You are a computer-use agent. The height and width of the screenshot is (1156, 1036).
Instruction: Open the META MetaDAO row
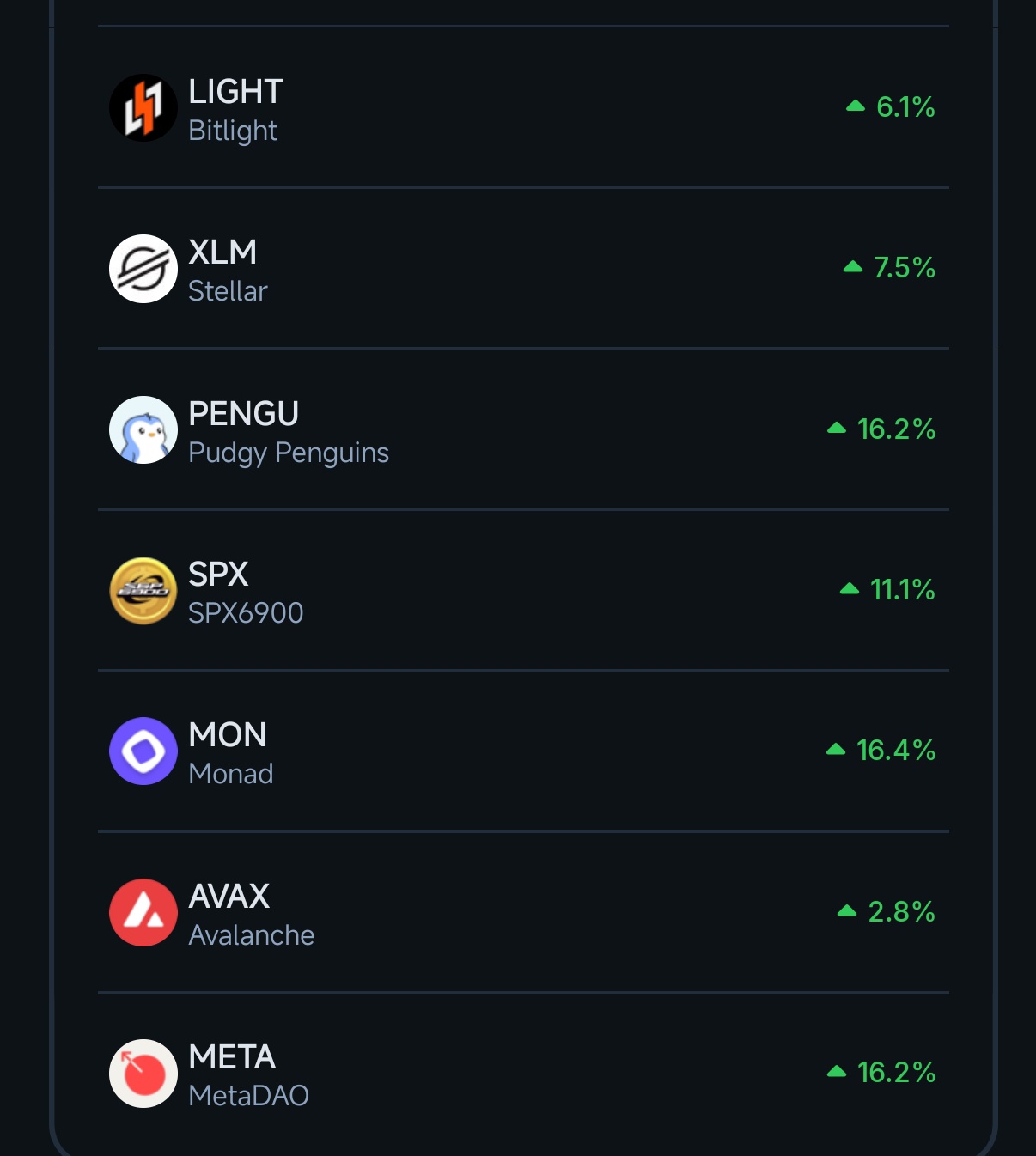[x=522, y=1074]
